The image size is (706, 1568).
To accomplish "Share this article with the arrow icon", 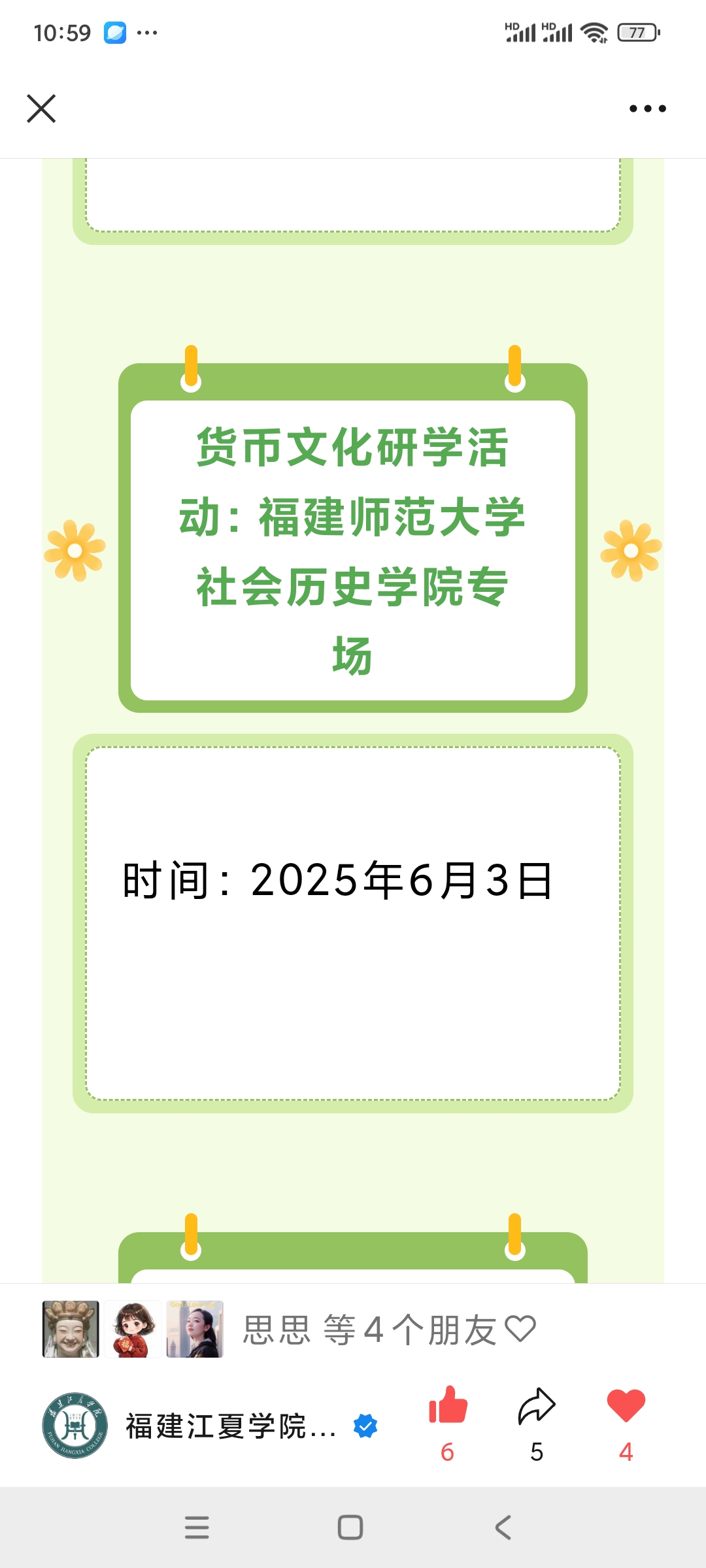I will point(537,1406).
